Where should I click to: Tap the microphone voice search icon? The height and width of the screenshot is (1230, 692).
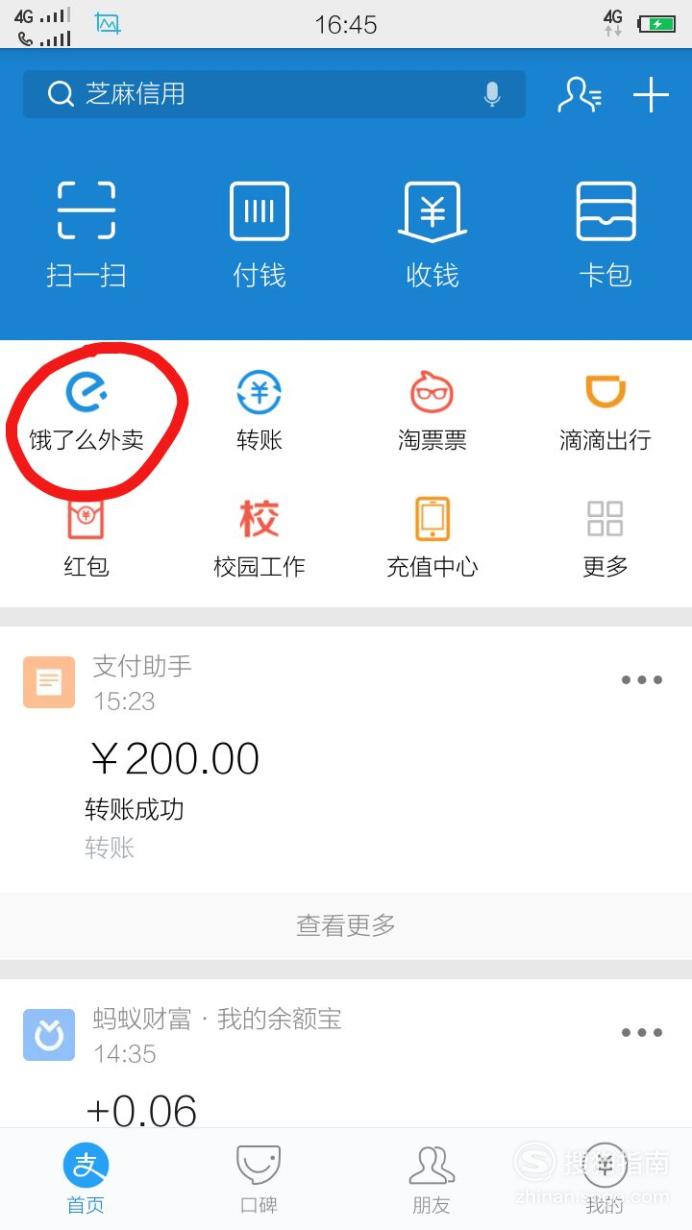pos(491,94)
